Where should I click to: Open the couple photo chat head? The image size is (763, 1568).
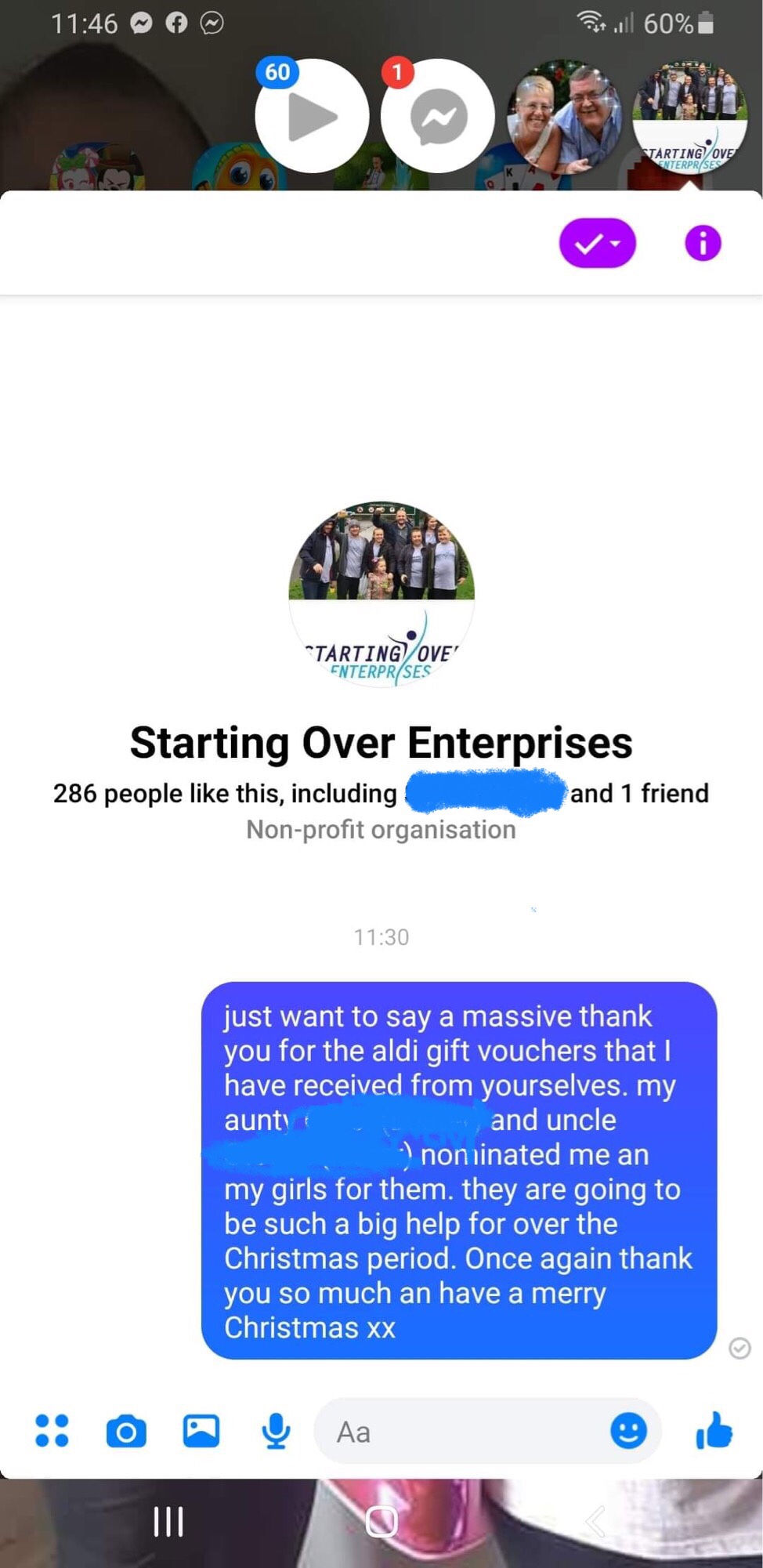point(563,116)
